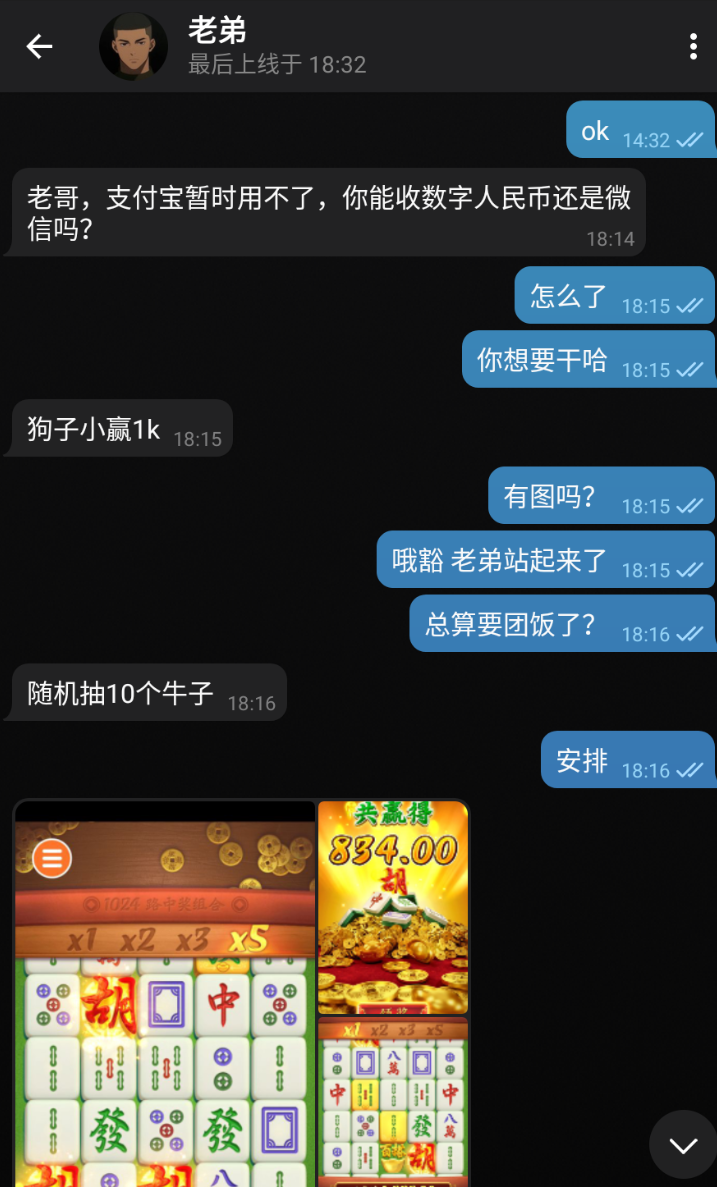Open 老弟's profile from the avatar
The image size is (717, 1187).
pos(133,46)
